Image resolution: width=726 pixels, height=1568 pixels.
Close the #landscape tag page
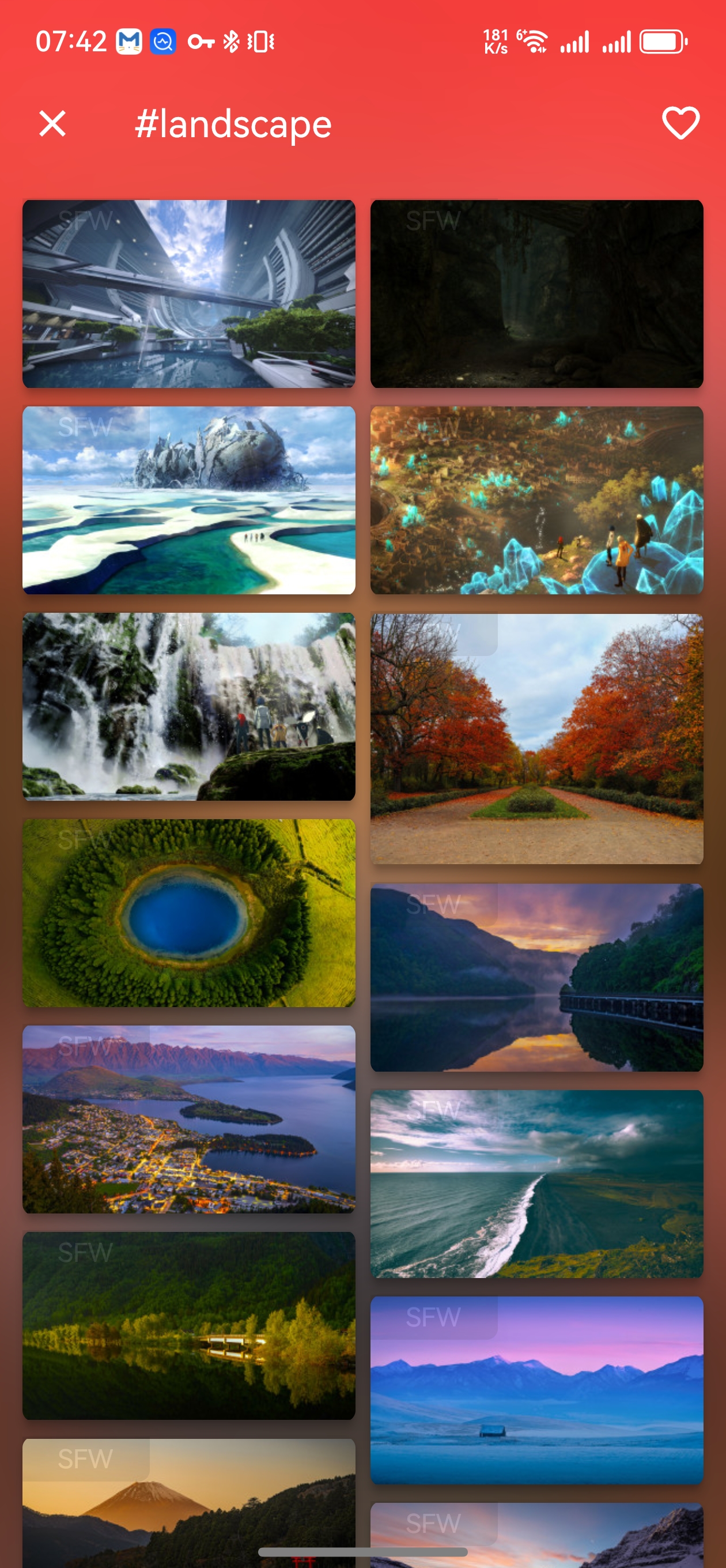(x=52, y=123)
